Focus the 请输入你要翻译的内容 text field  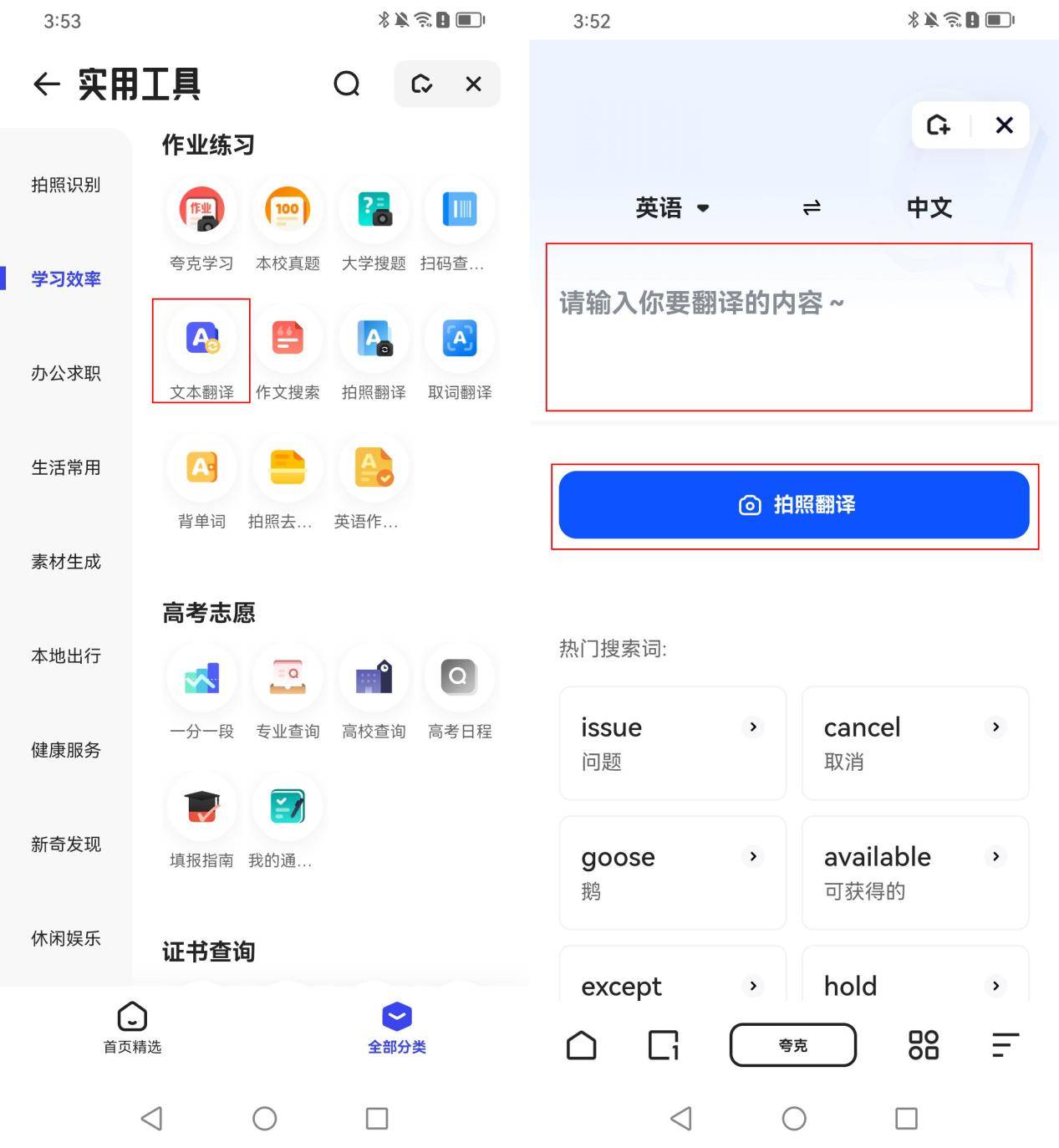pos(788,327)
